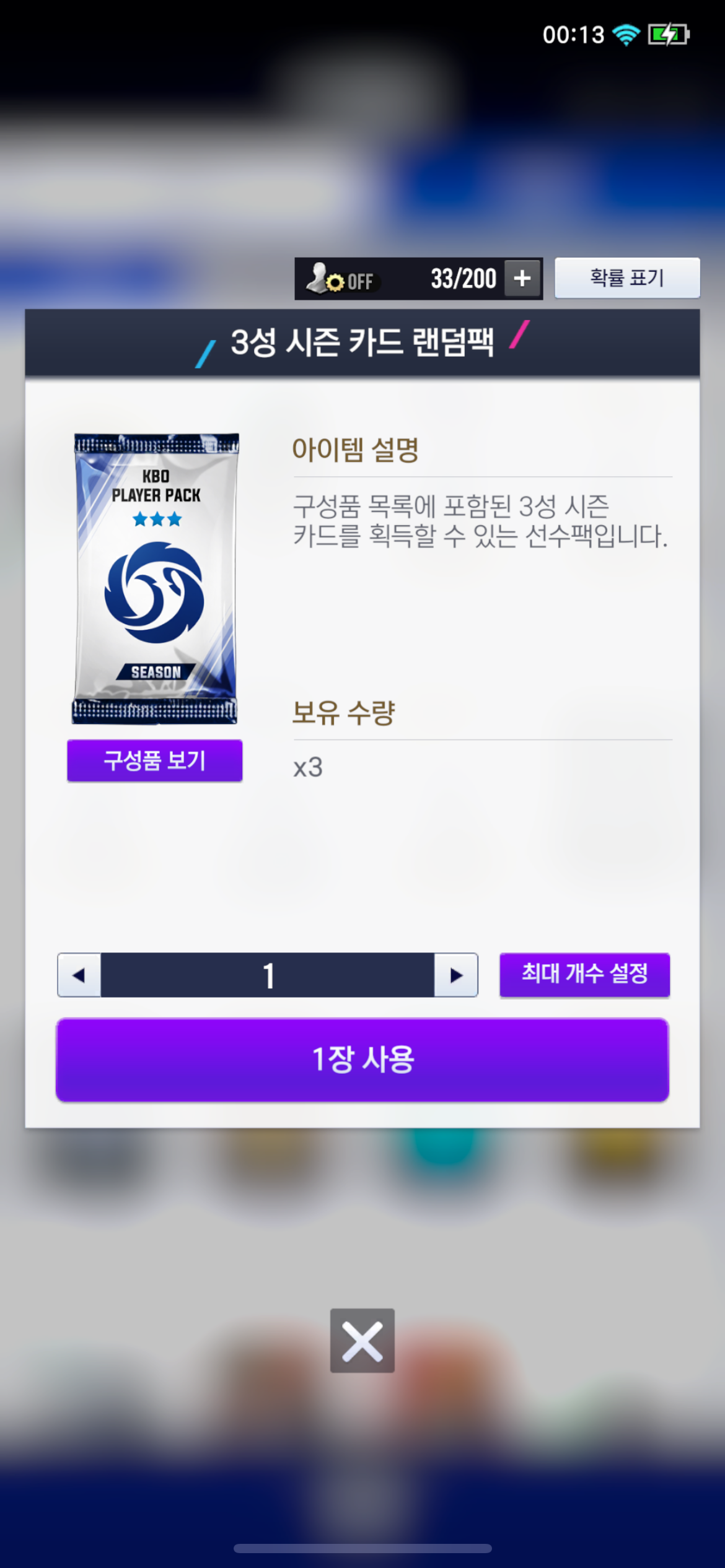
Task: Close the pack dialog with the X
Action: 362,1341
